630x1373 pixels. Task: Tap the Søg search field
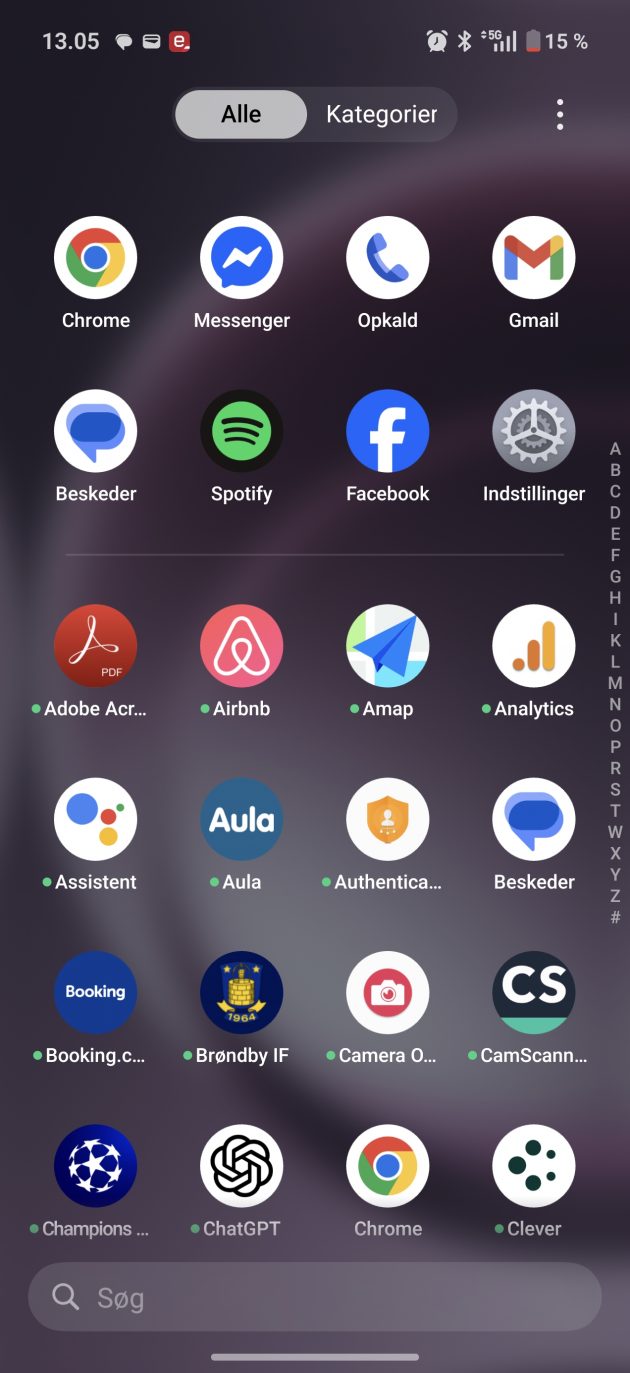point(315,1298)
